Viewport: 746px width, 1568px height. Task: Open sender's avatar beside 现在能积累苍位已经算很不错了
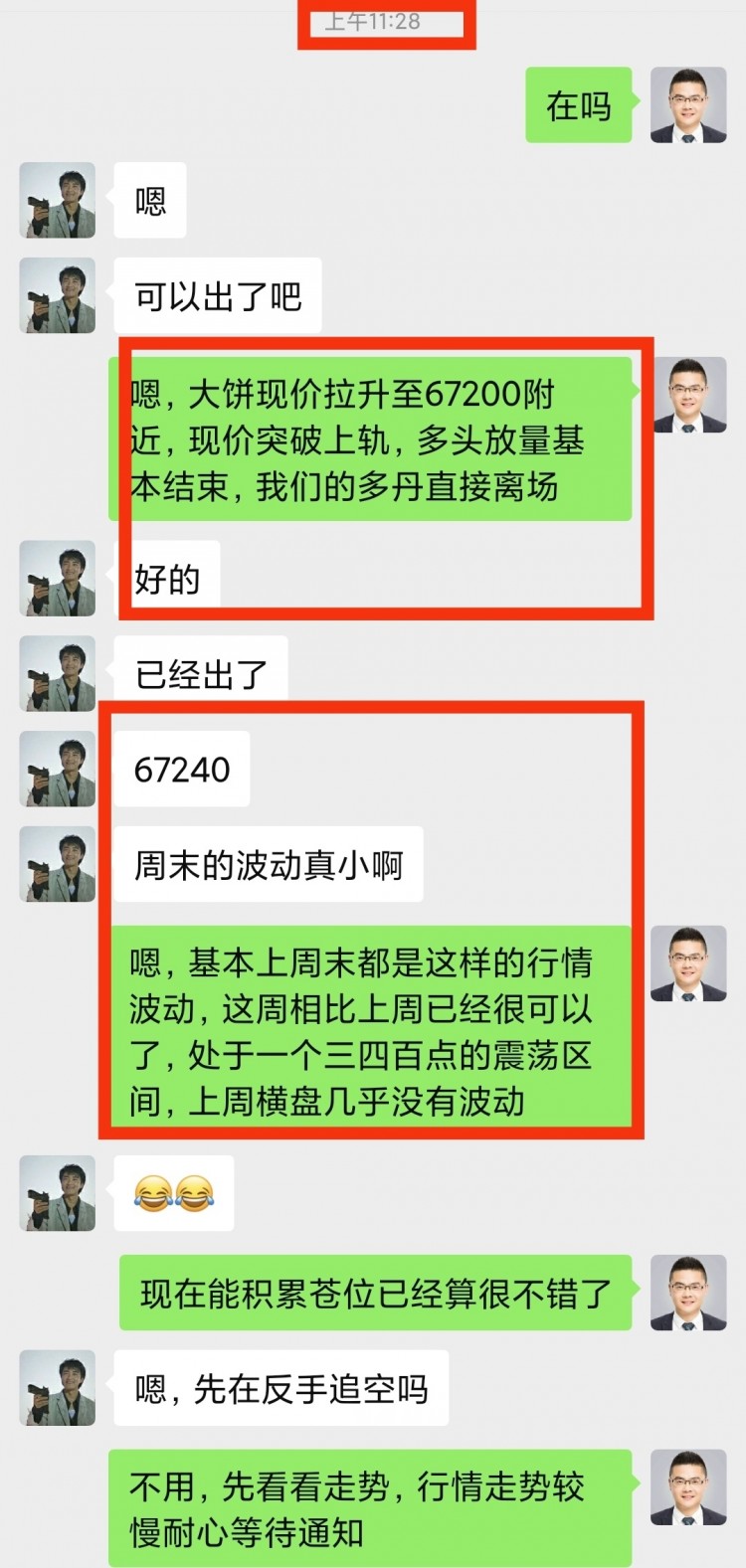[688, 1293]
